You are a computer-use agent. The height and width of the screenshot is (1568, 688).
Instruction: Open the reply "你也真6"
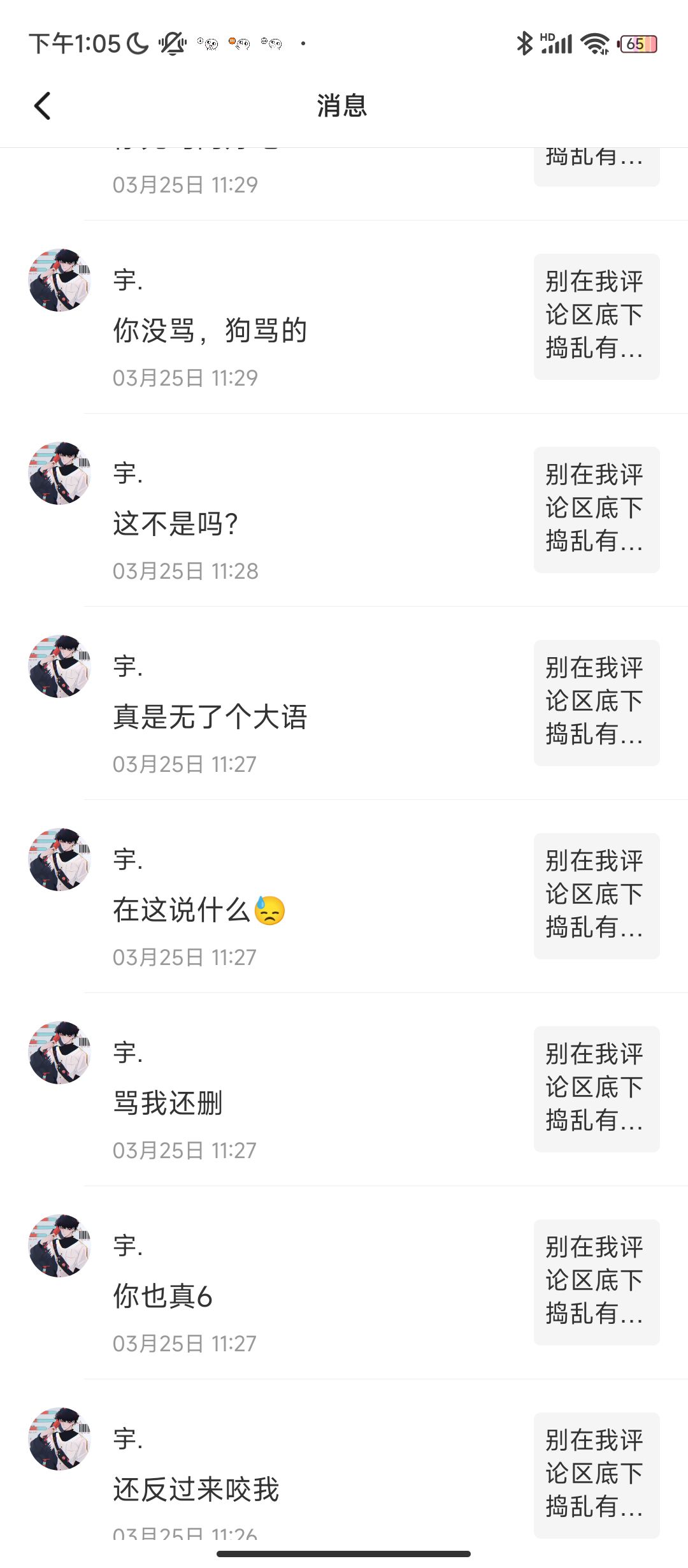pyautogui.click(x=163, y=1296)
